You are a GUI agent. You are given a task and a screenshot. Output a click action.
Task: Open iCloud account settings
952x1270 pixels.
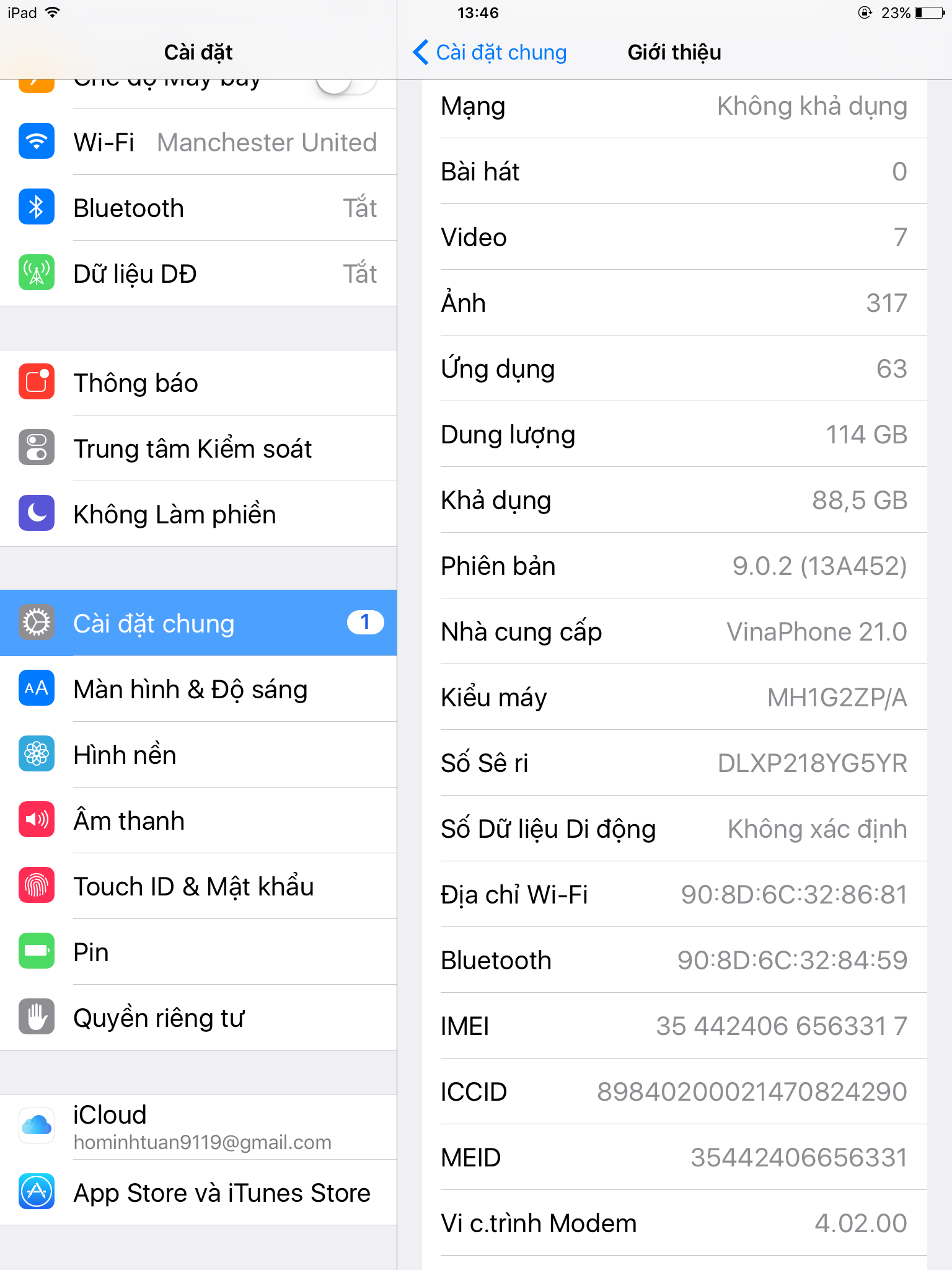[198, 1127]
